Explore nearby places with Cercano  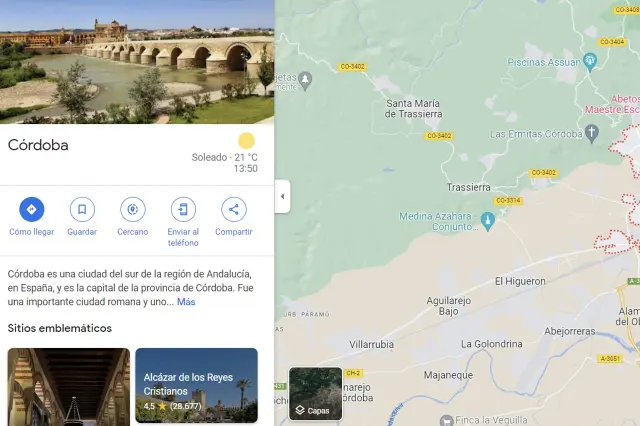tap(132, 210)
